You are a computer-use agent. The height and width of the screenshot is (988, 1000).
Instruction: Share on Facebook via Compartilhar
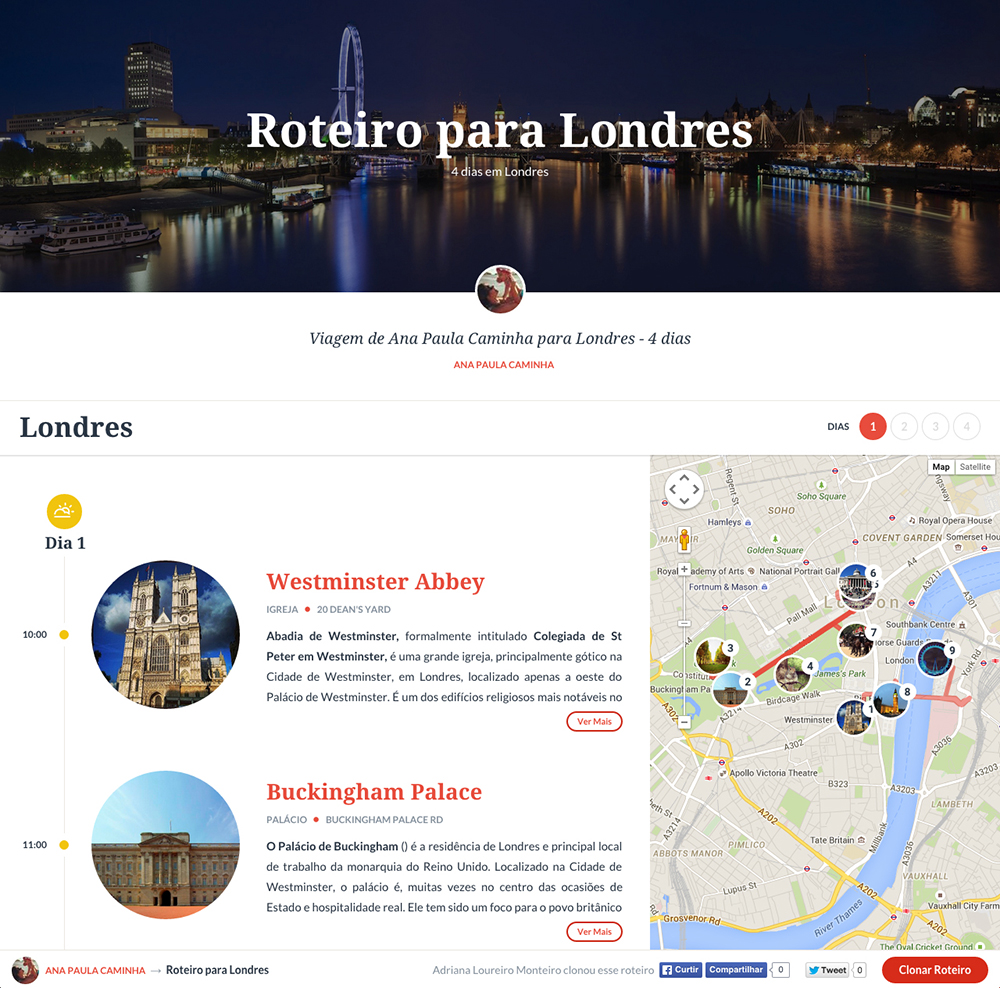(x=736, y=970)
